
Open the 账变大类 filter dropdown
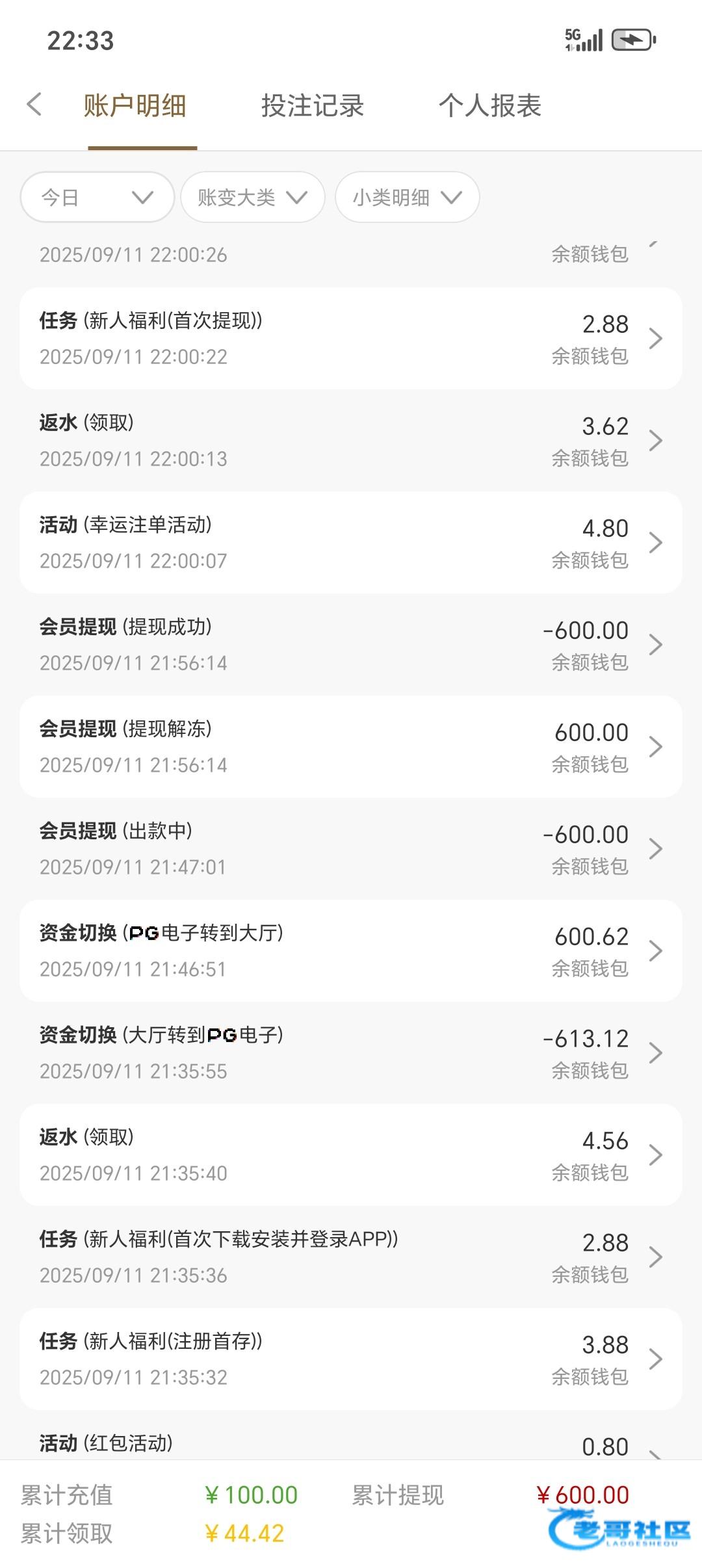point(252,197)
